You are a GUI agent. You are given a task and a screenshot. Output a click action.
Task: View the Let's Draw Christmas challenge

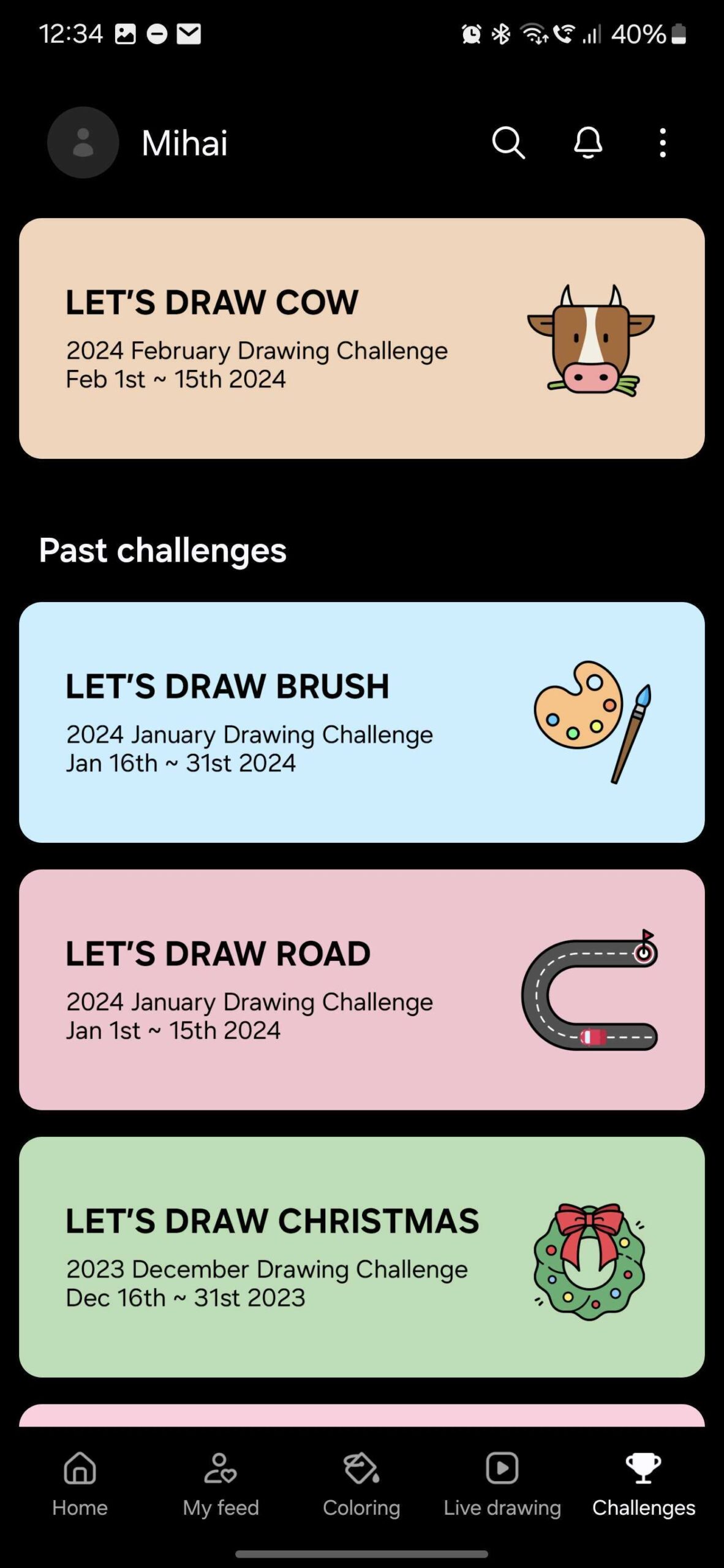coord(361,1257)
